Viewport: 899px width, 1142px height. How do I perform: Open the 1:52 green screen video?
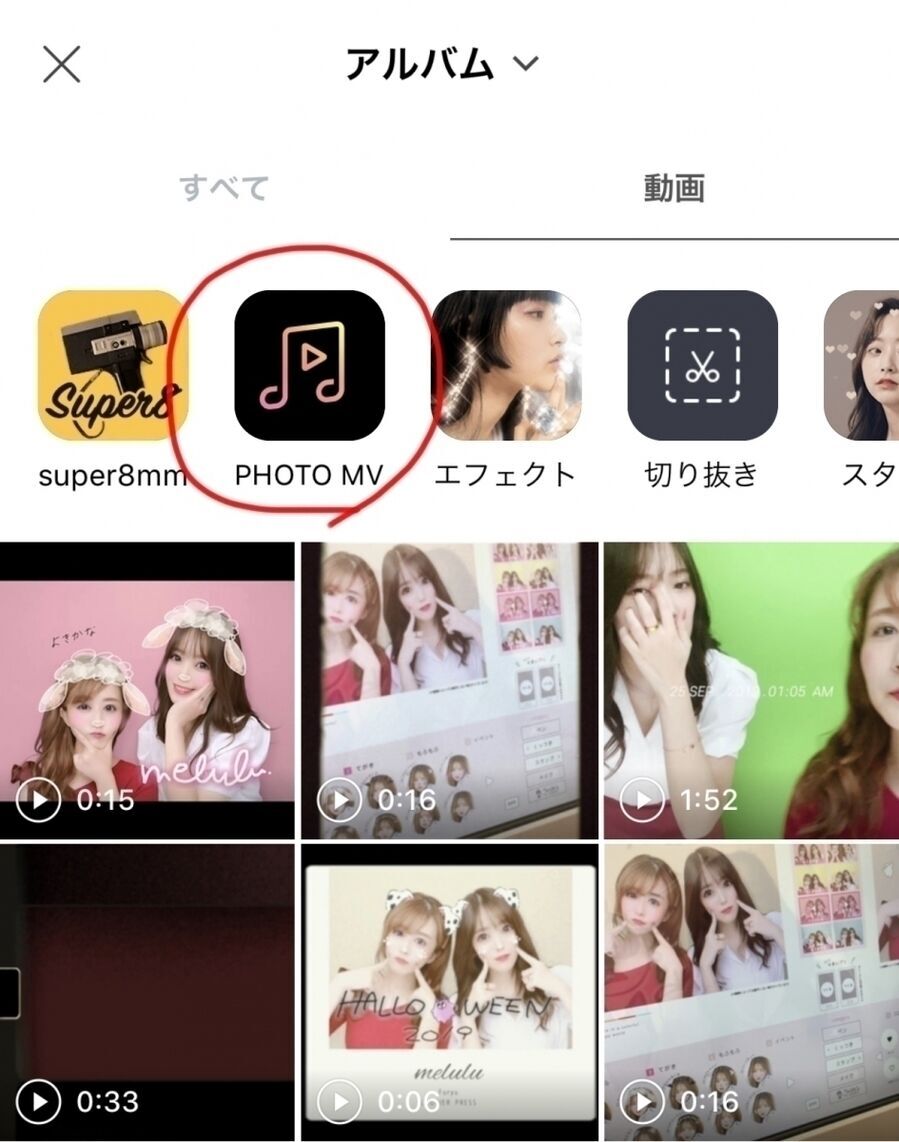[751, 690]
